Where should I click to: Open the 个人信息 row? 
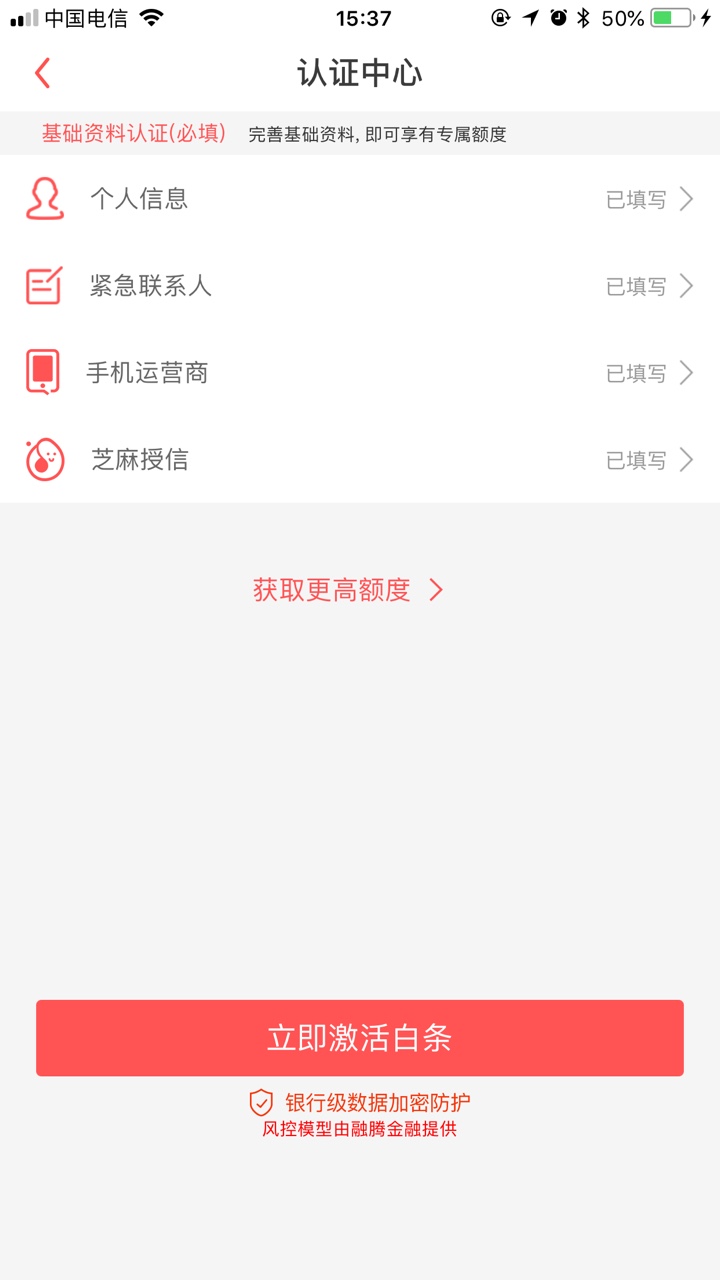[x=360, y=199]
